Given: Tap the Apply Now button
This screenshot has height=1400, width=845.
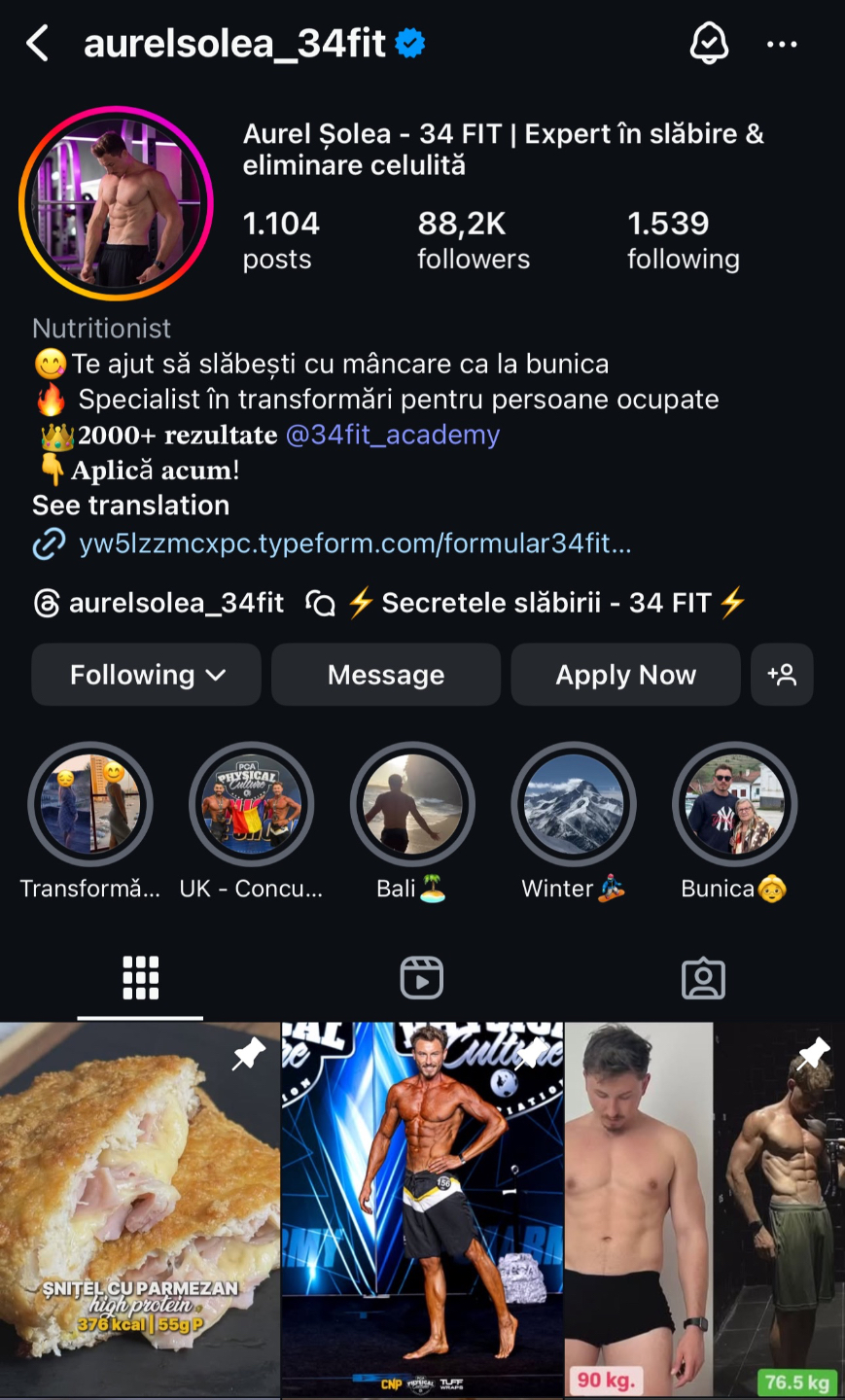Looking at the screenshot, I should coord(625,675).
